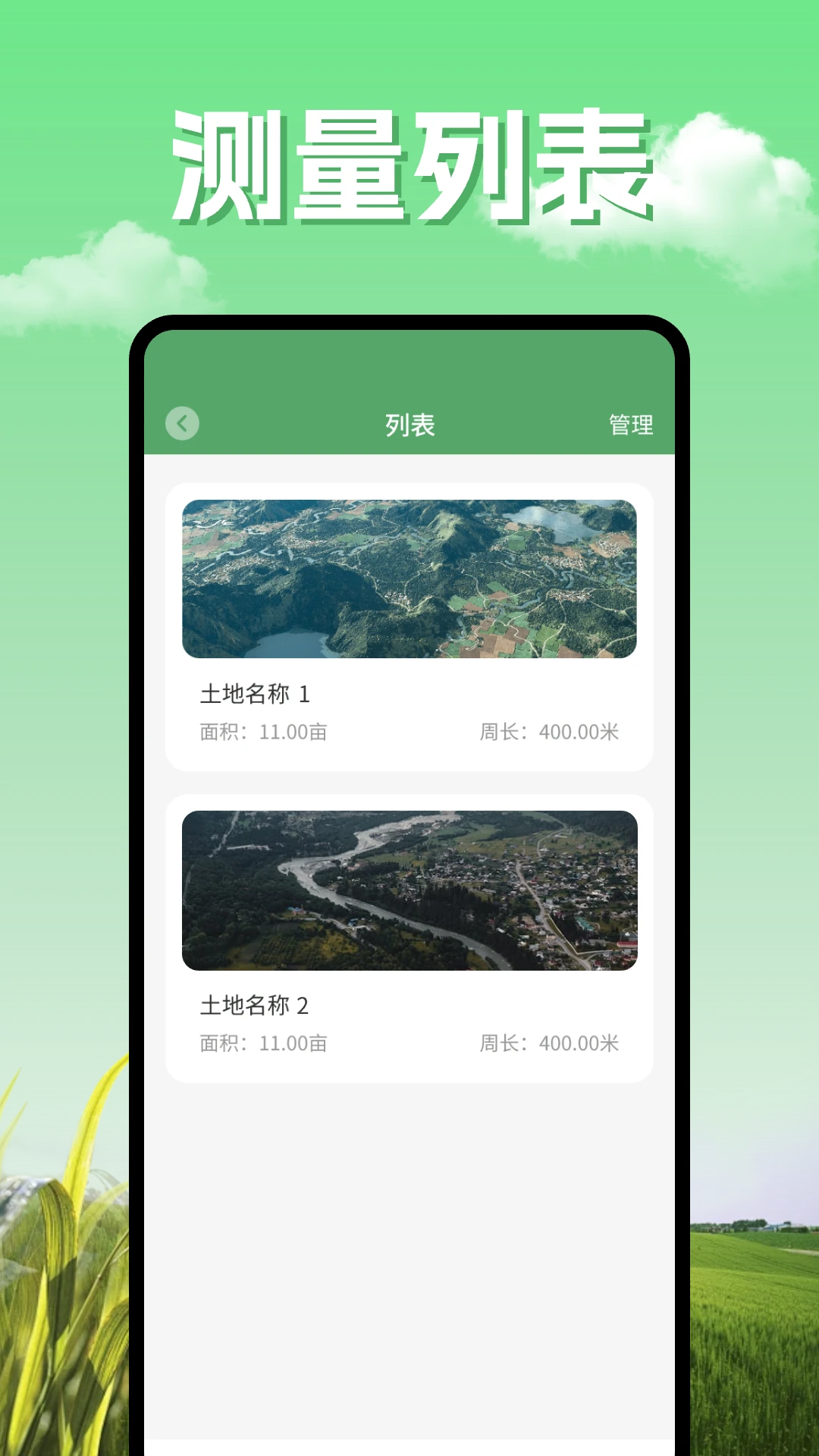819x1456 pixels.
Task: Select the 面积 11.00亩 text of land 2
Action: point(262,1044)
